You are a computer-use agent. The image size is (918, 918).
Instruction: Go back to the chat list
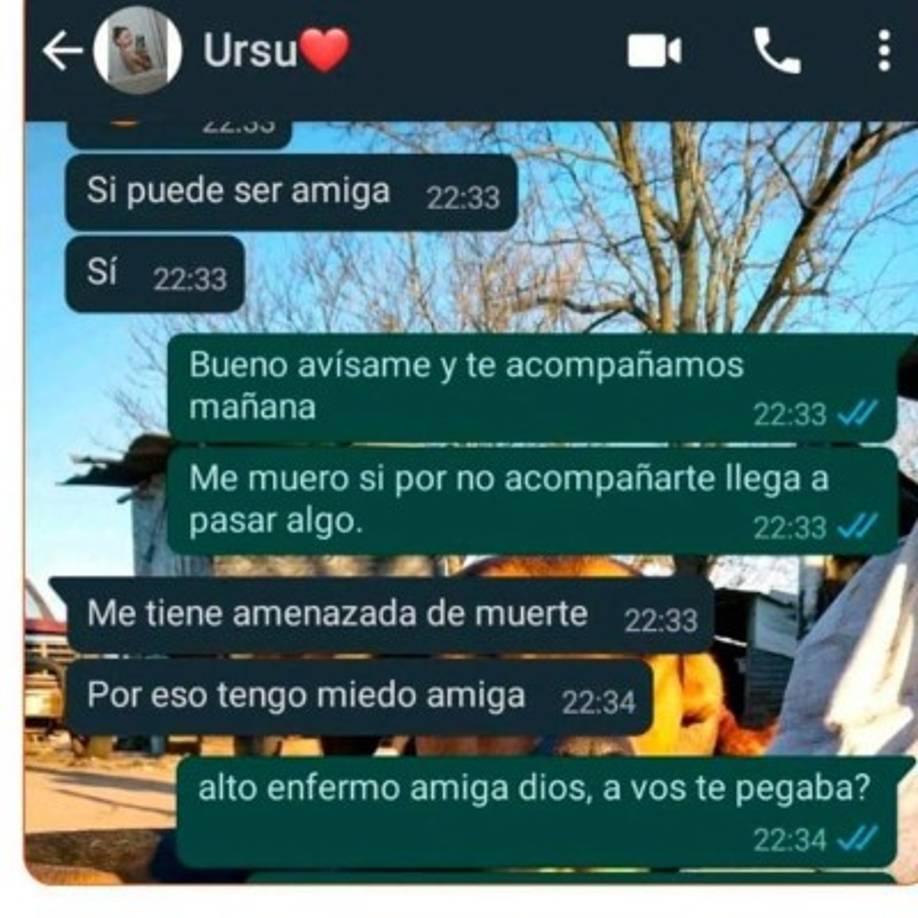tap(62, 51)
